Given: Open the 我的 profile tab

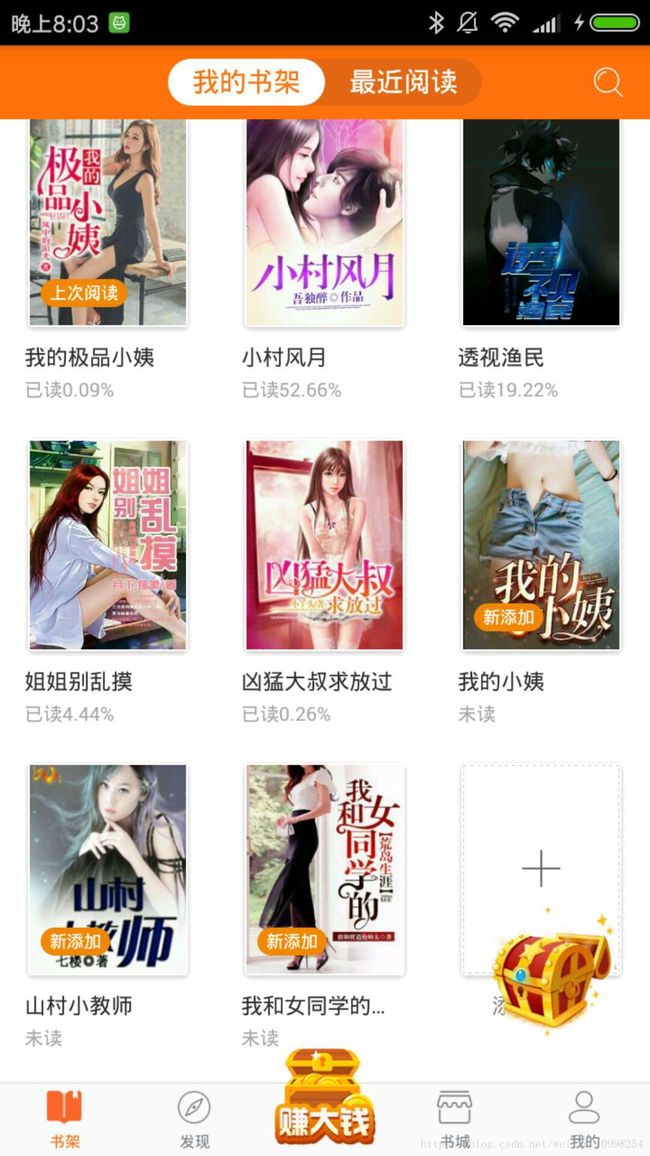Looking at the screenshot, I should tap(584, 1119).
